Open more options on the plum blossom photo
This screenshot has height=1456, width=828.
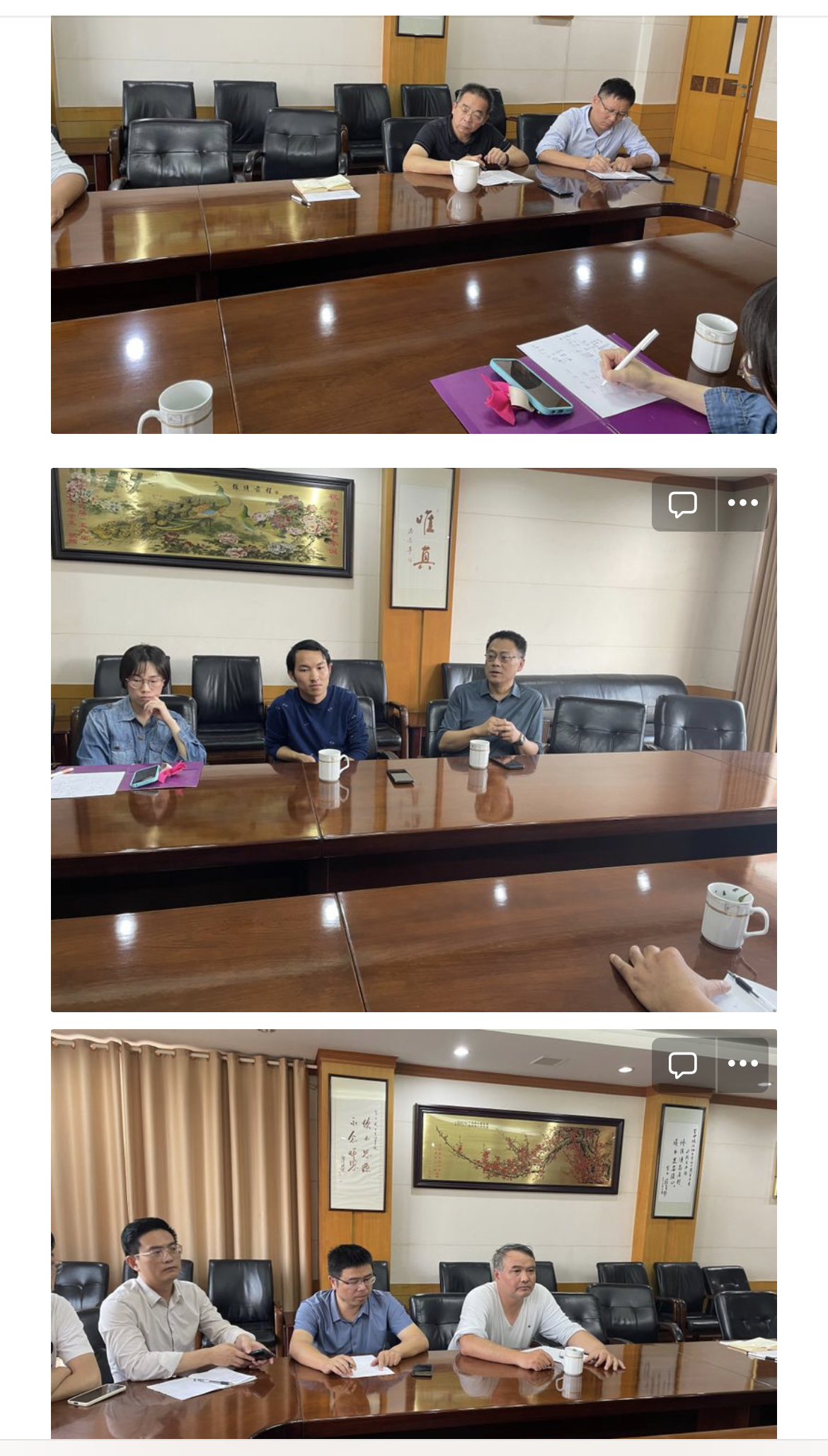(x=743, y=1063)
